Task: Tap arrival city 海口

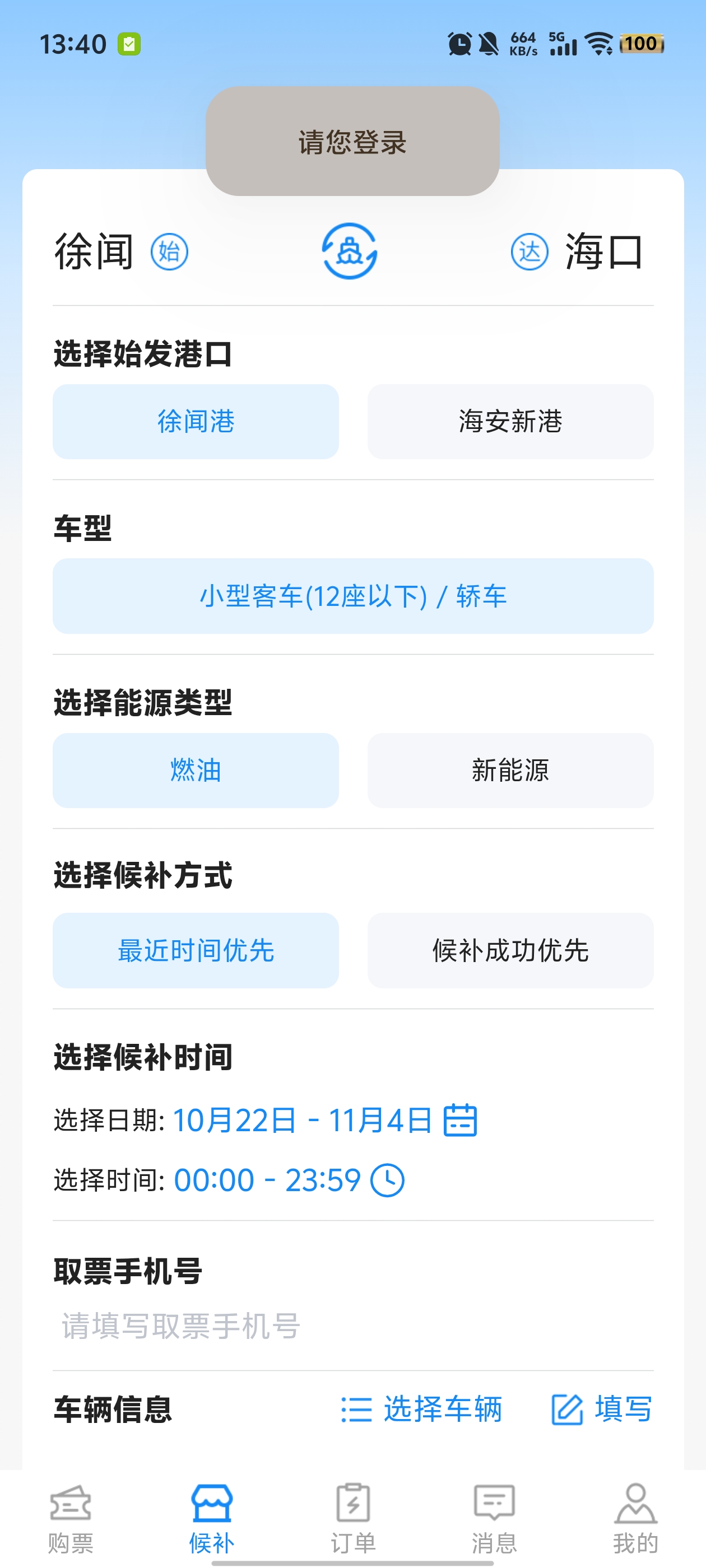Action: tap(603, 251)
